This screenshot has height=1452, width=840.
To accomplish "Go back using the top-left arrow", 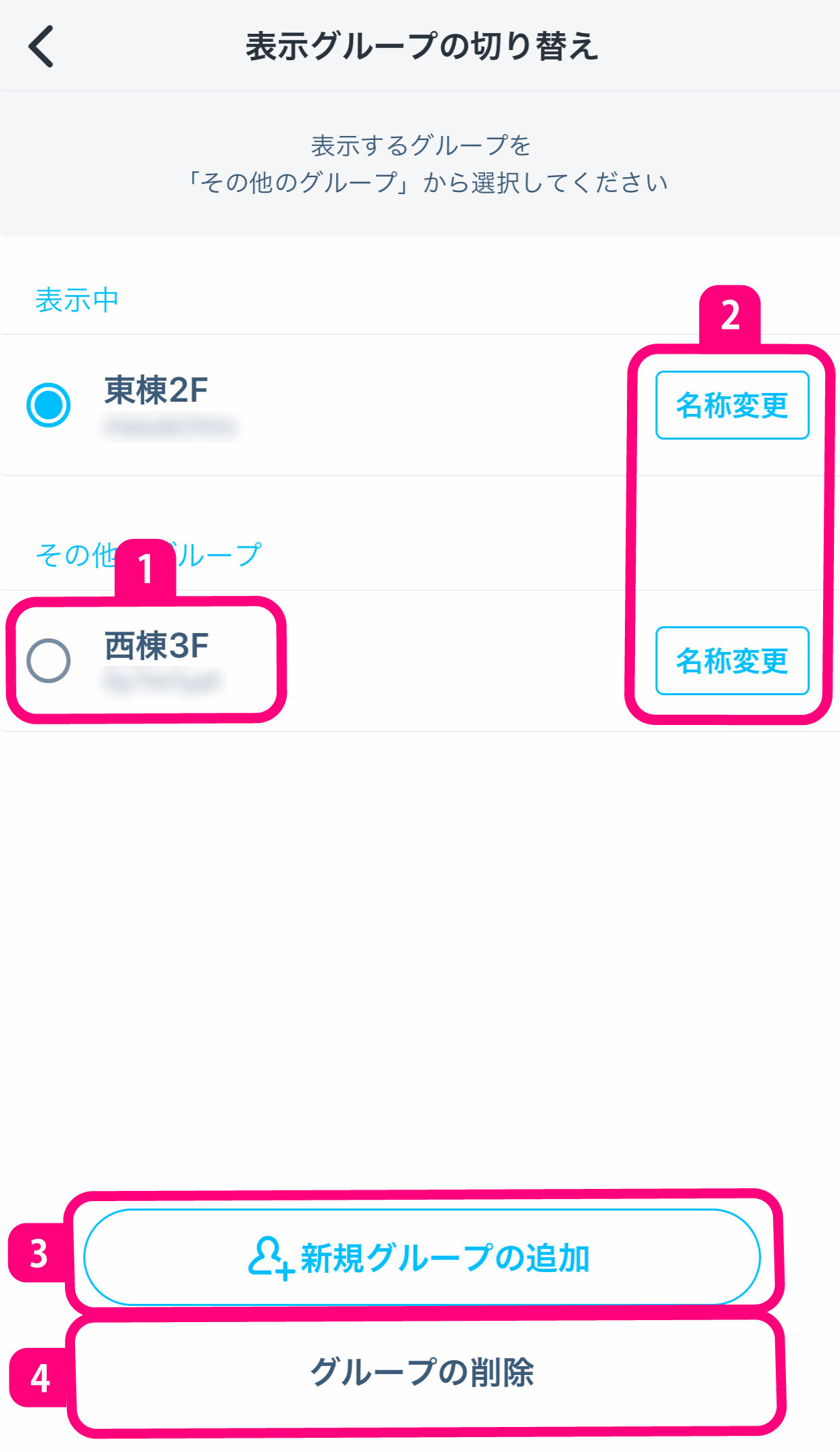I will click(41, 47).
